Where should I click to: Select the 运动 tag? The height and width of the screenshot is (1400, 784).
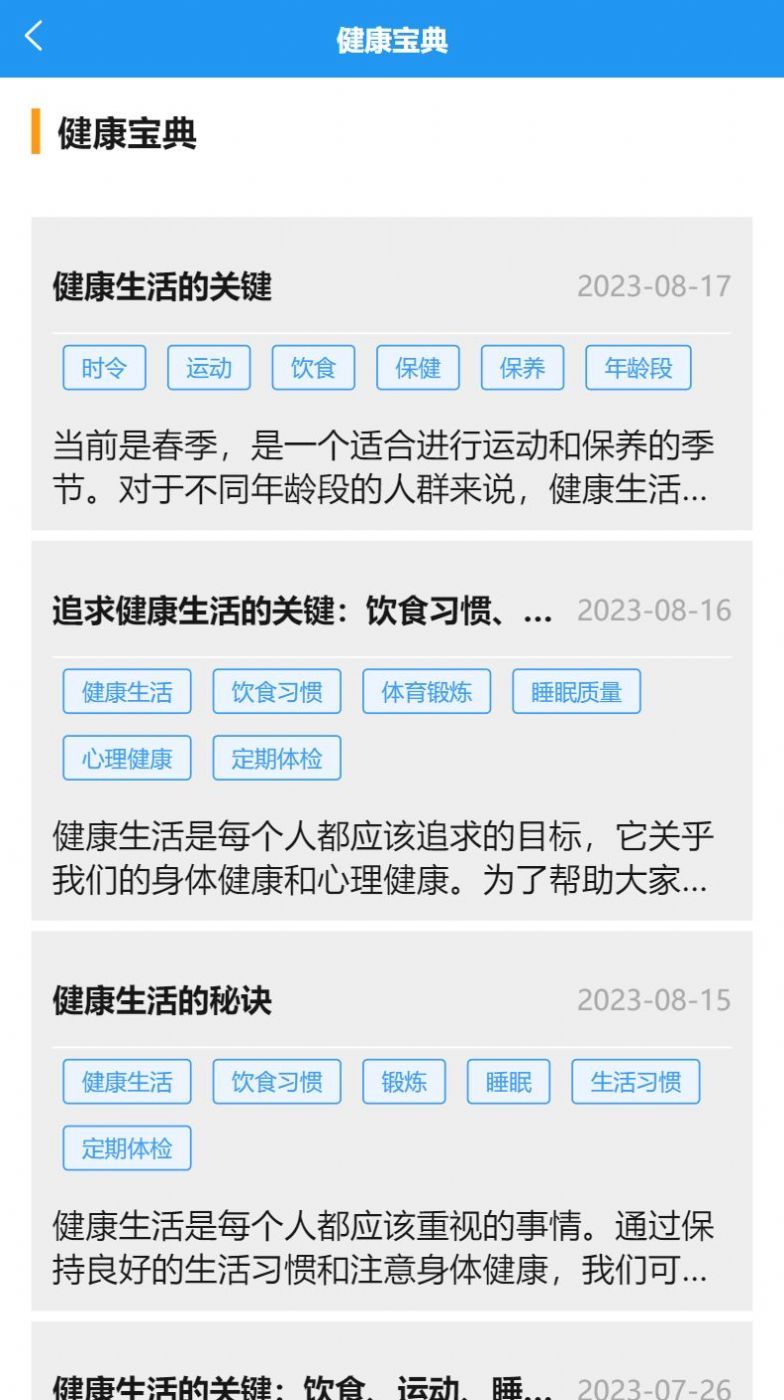(x=209, y=368)
